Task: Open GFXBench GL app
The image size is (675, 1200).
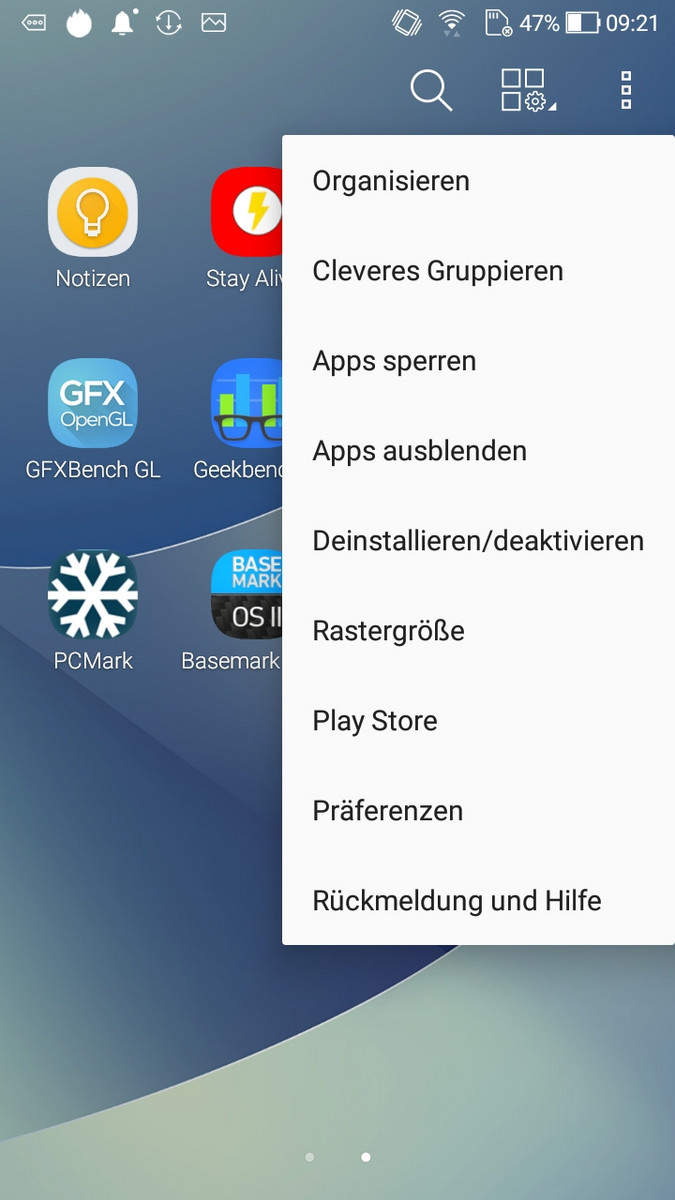Action: click(93, 404)
